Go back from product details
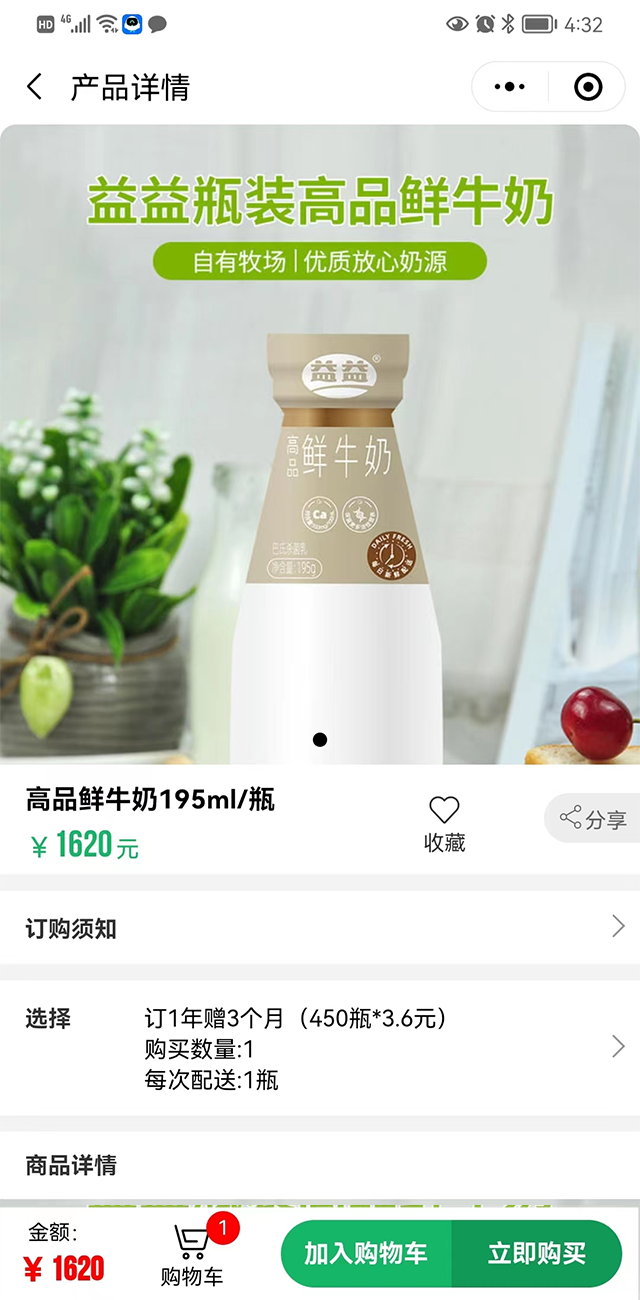The height and width of the screenshot is (1300, 640). point(35,87)
